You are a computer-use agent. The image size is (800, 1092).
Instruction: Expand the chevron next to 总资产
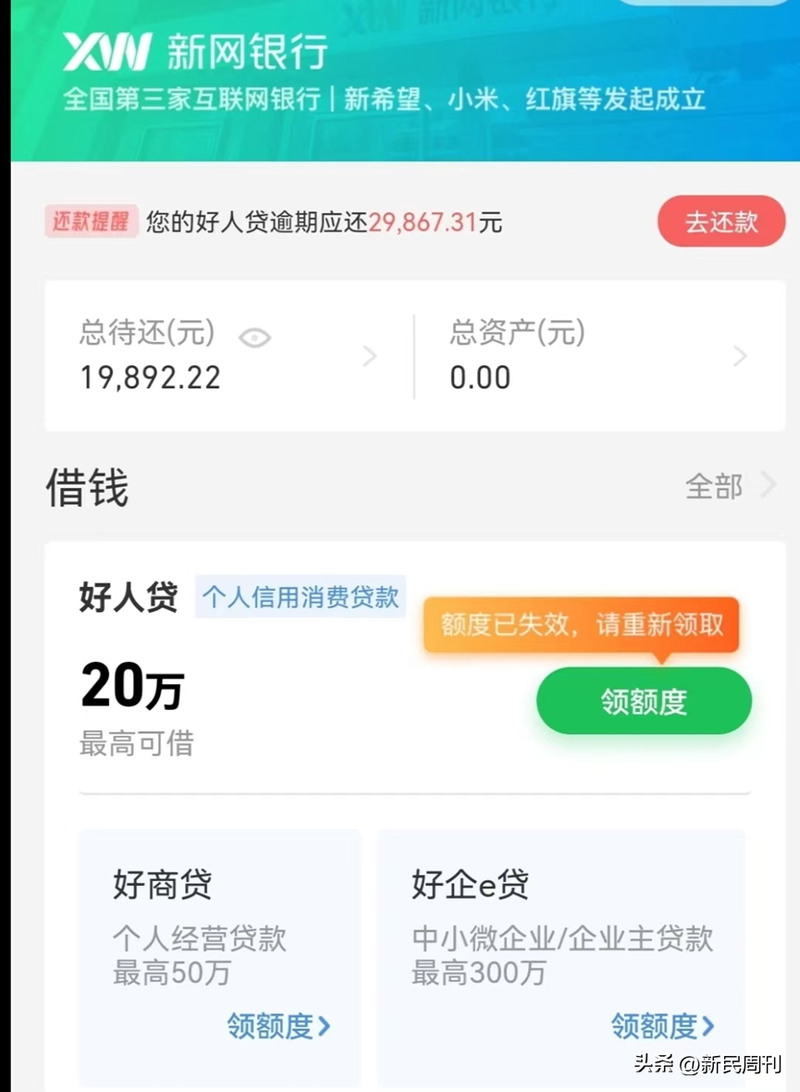tap(740, 356)
